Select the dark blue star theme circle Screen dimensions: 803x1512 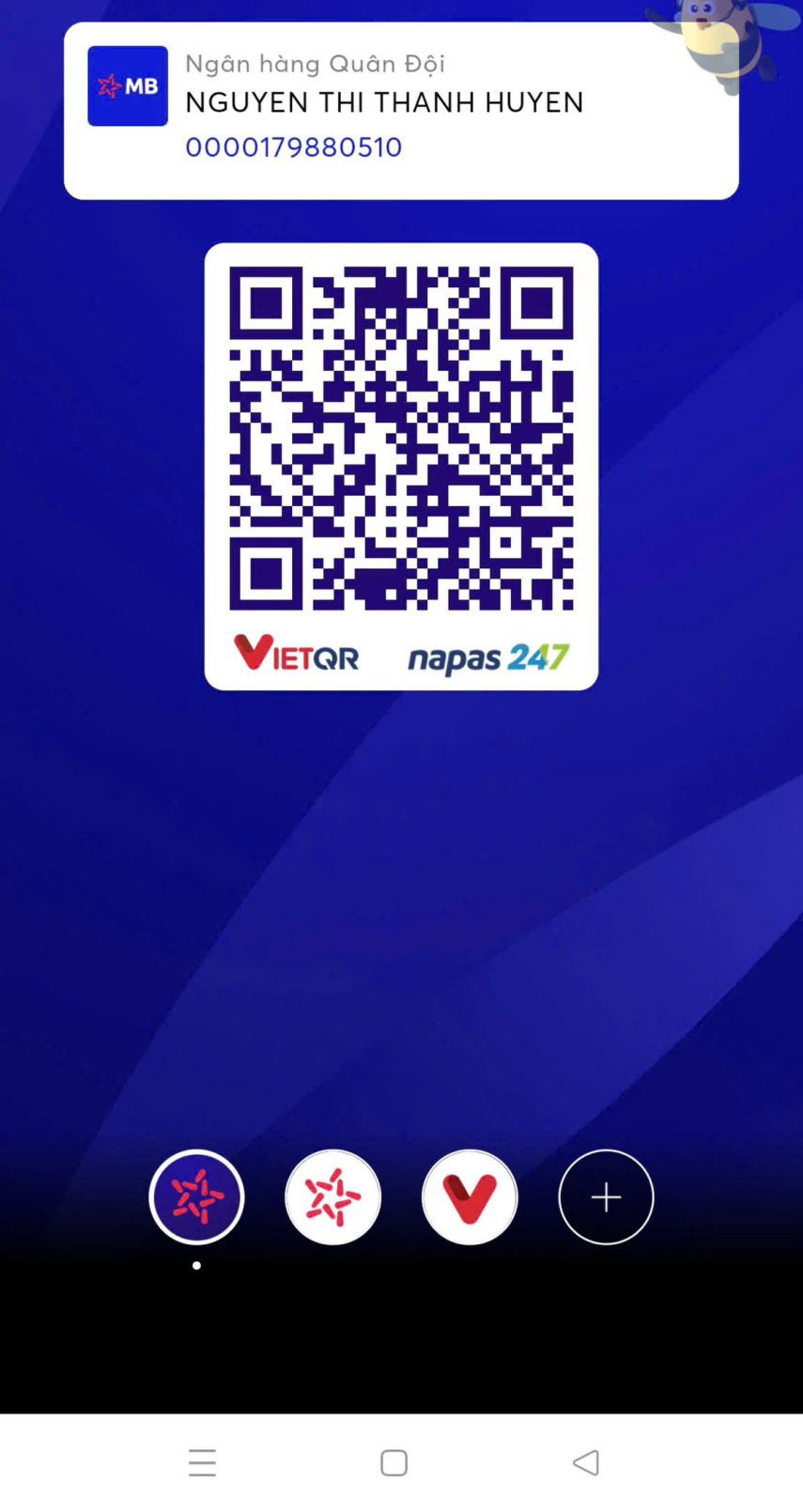pos(196,1196)
